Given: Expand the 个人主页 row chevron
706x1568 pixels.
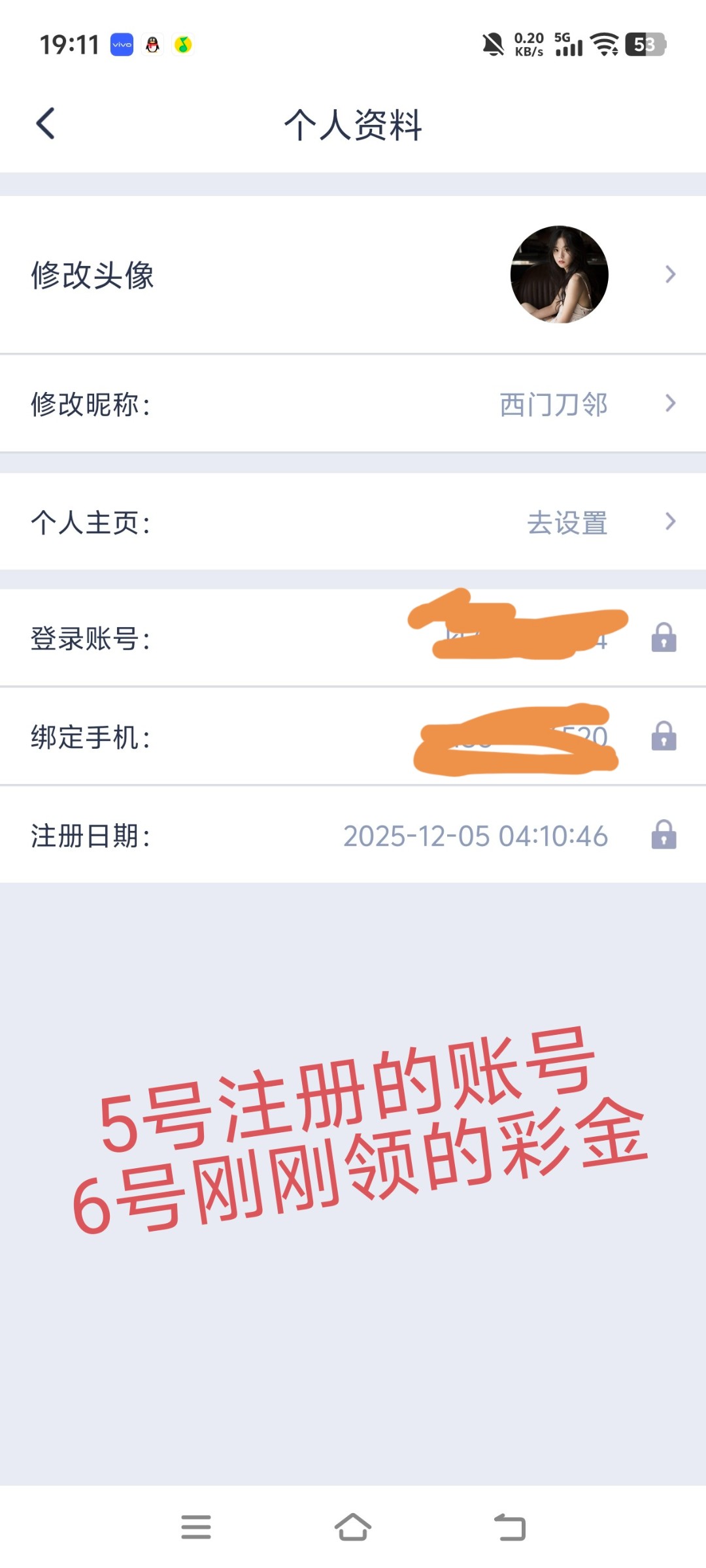Looking at the screenshot, I should 671,521.
